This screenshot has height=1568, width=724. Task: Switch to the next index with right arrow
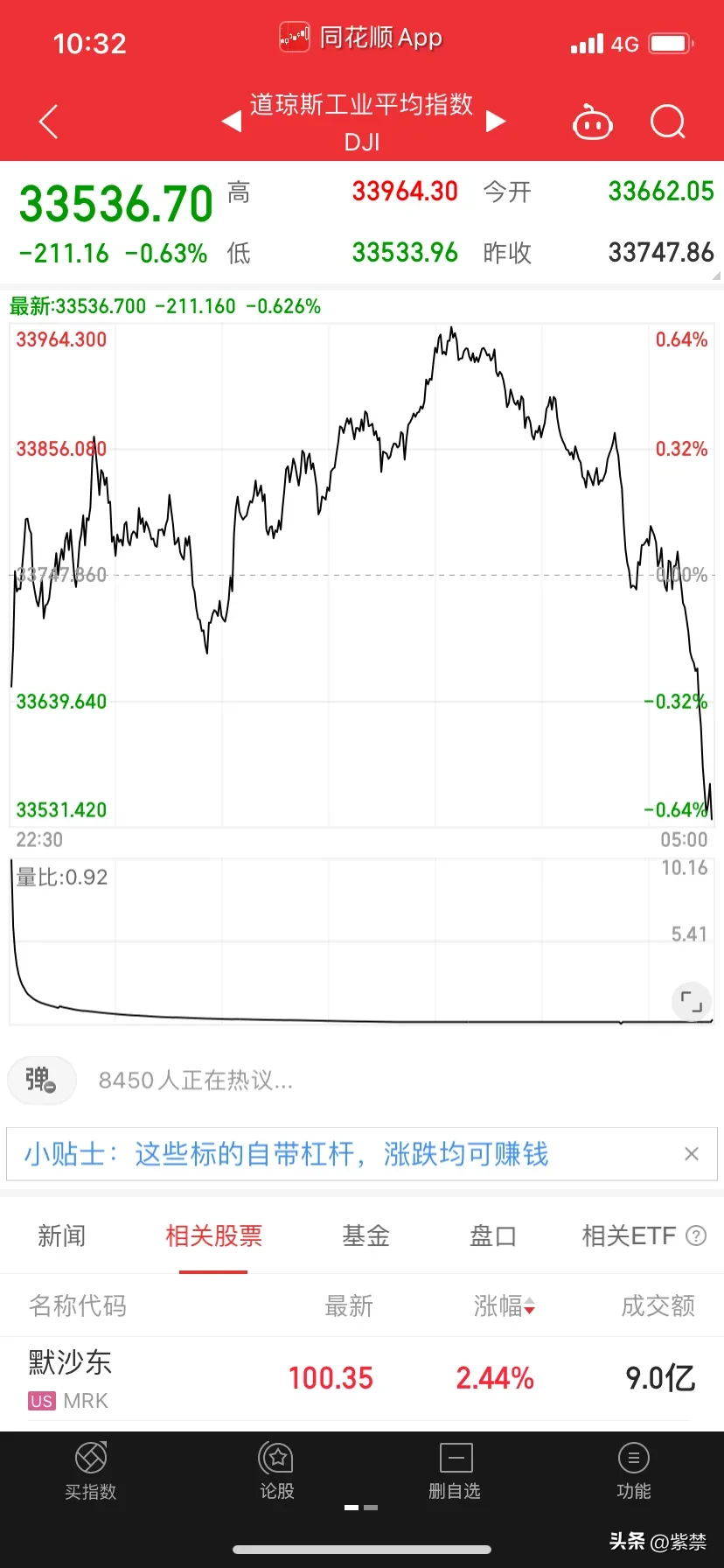(x=496, y=121)
